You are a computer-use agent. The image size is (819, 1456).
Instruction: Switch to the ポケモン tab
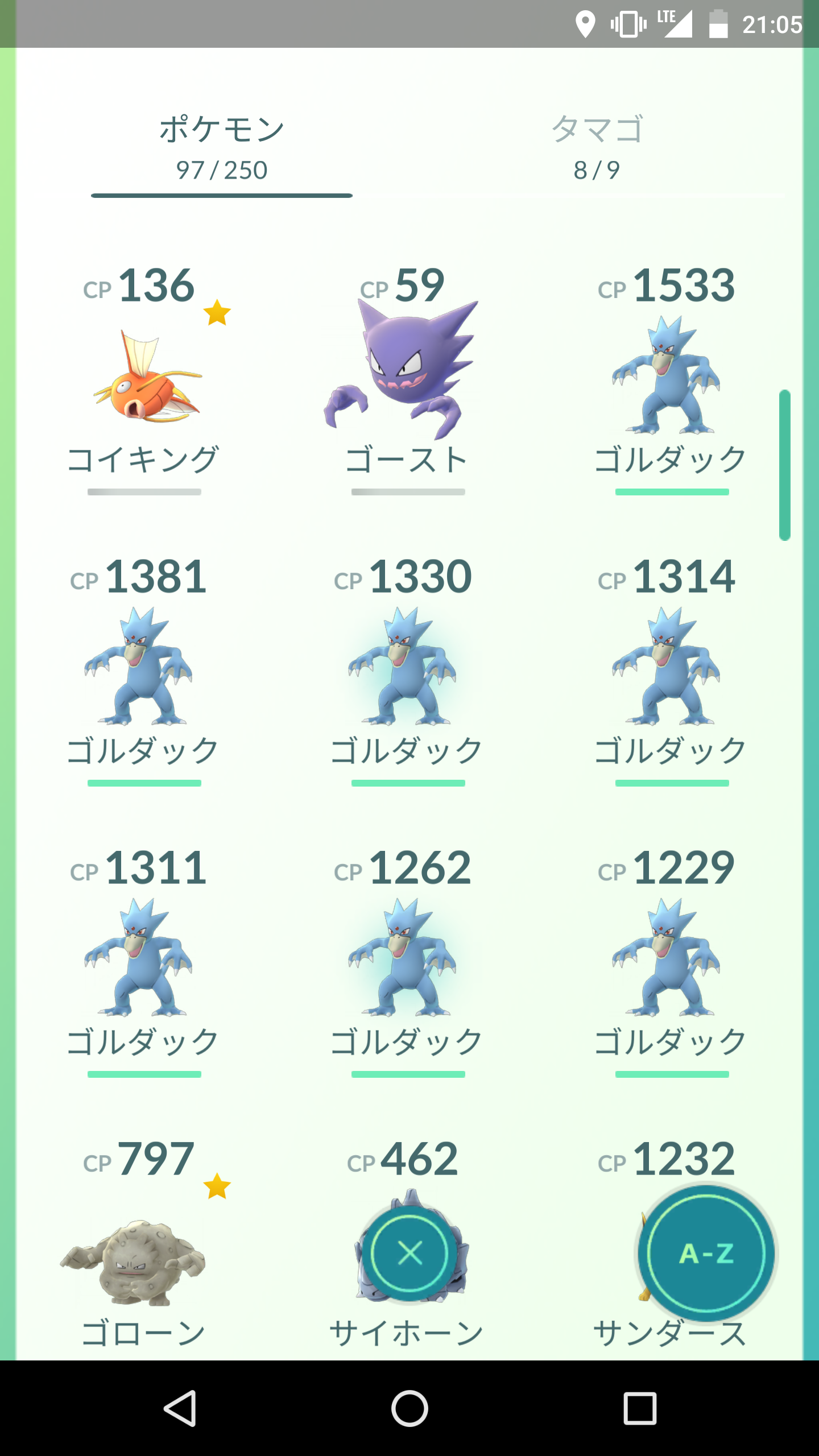[x=221, y=142]
